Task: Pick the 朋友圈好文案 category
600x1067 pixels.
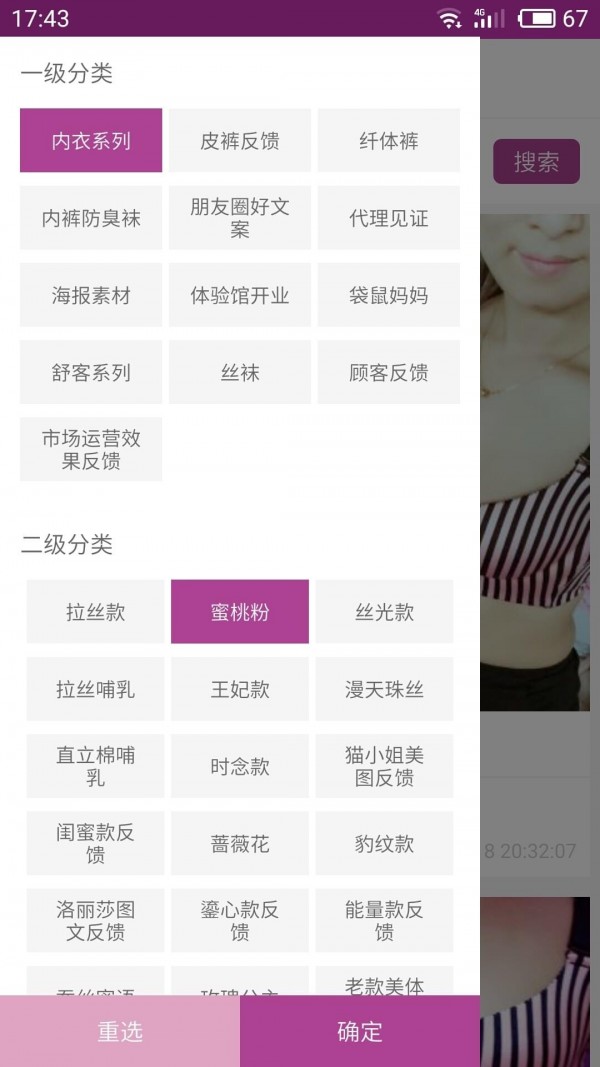Action: tap(240, 218)
